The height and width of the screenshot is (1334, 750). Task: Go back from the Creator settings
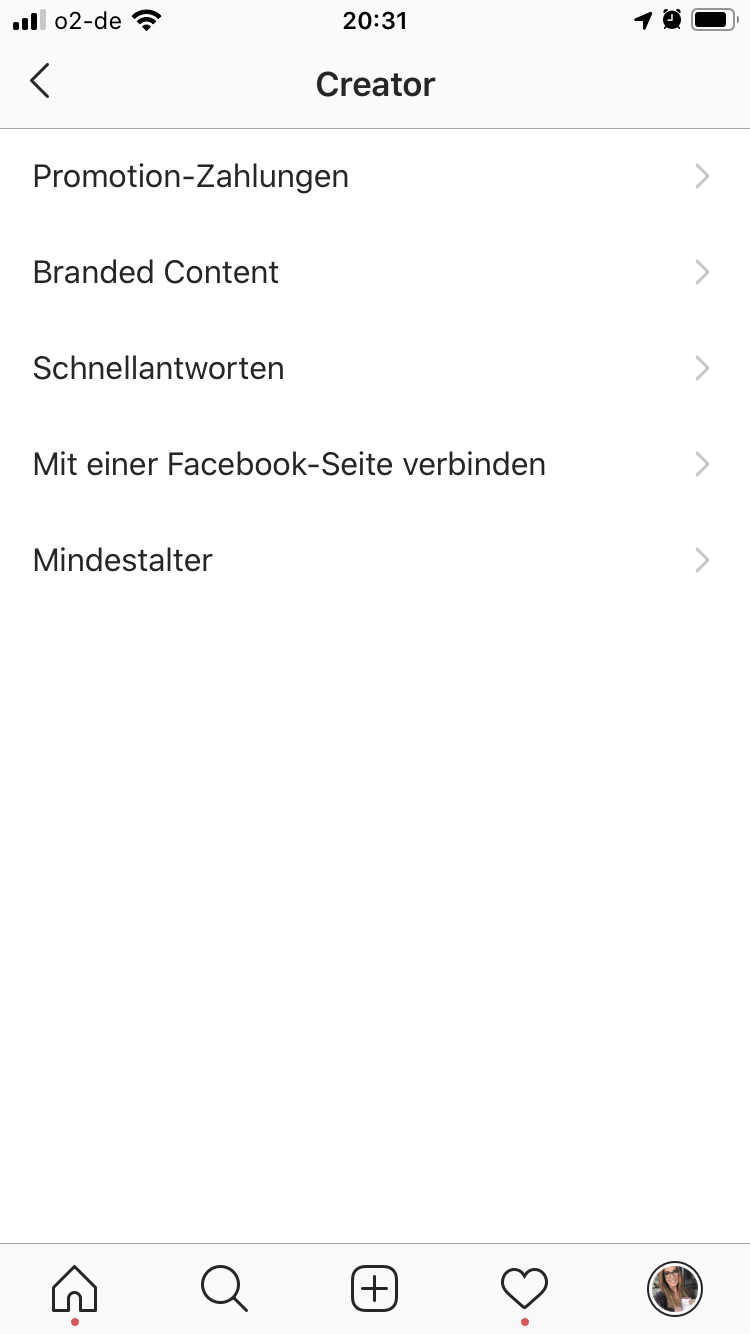40,82
